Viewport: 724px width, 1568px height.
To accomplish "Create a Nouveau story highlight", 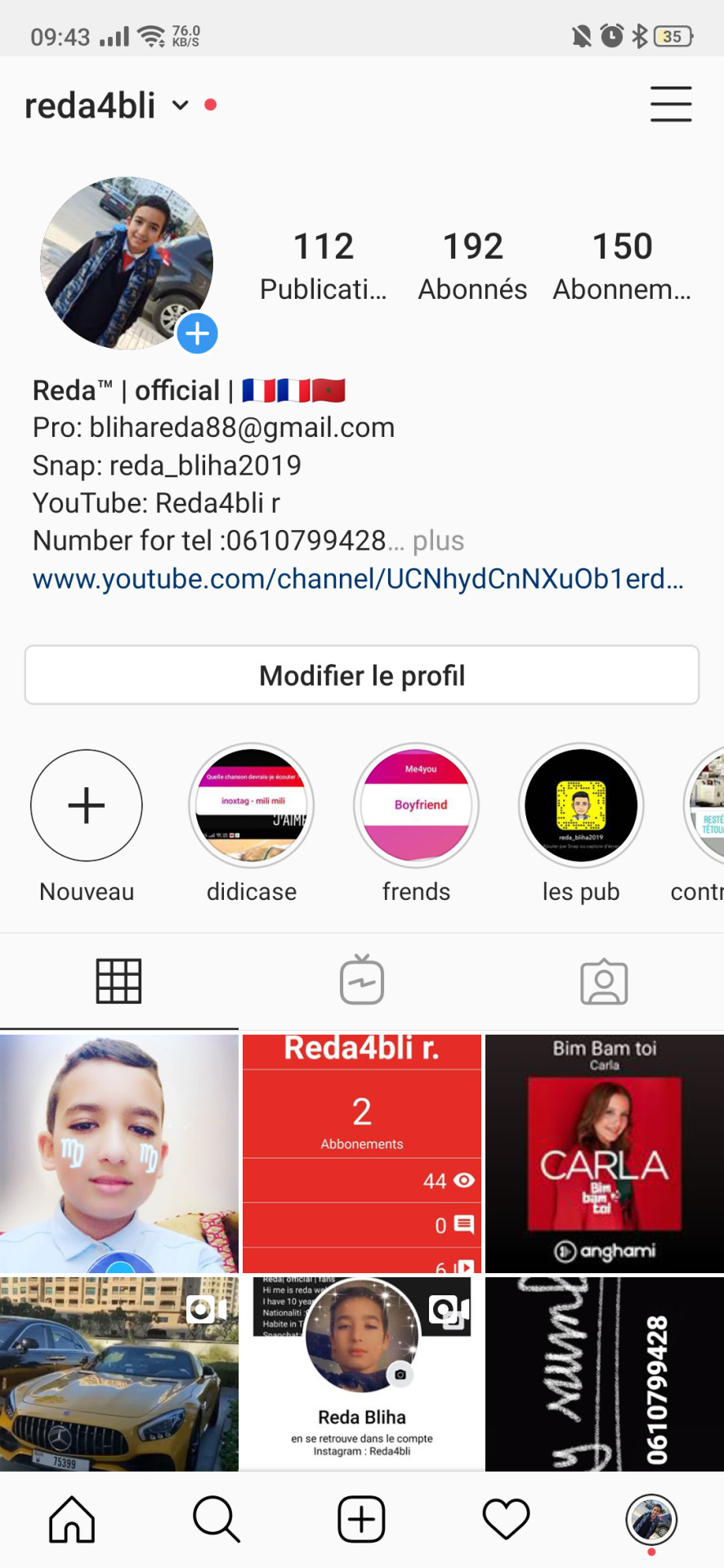I will 87,805.
